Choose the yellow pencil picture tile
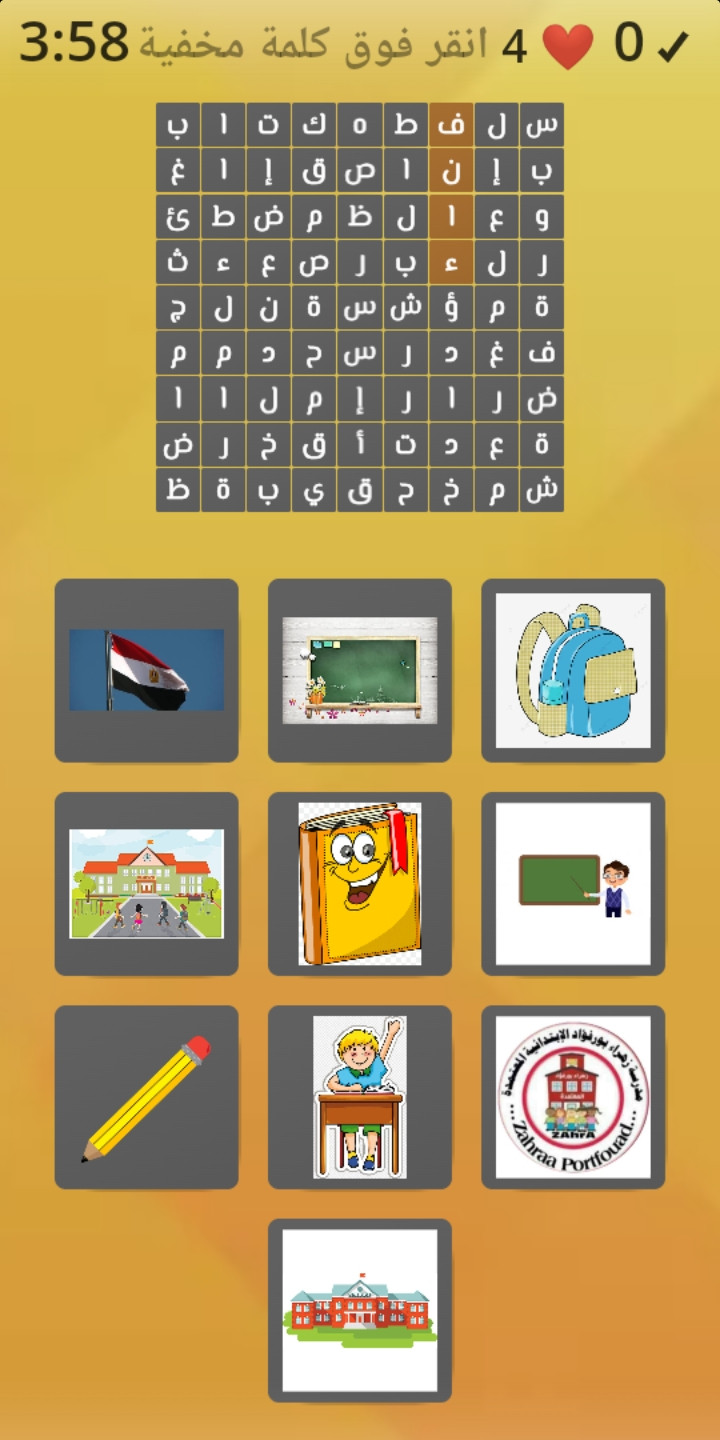 click(146, 1097)
